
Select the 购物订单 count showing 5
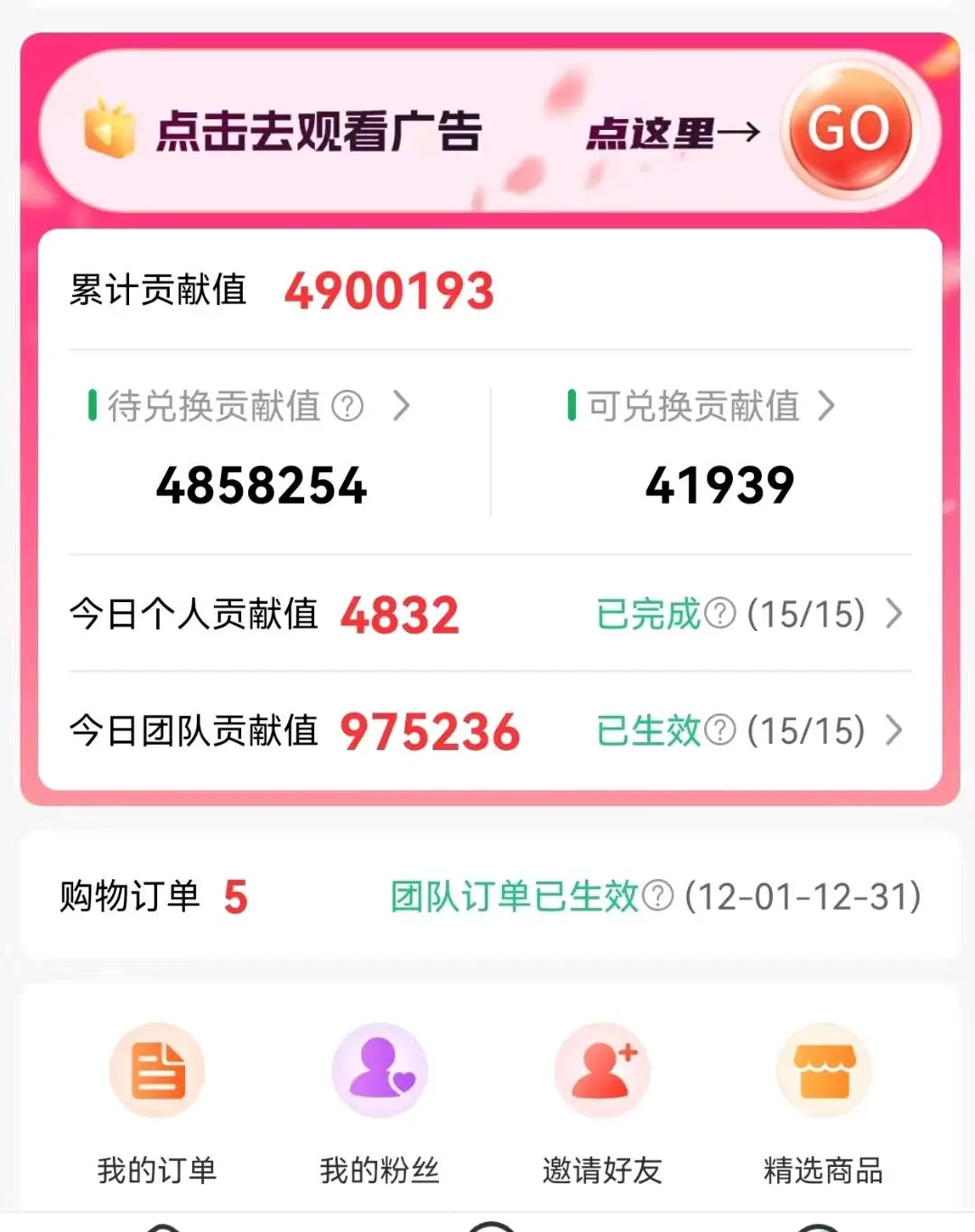click(x=233, y=895)
